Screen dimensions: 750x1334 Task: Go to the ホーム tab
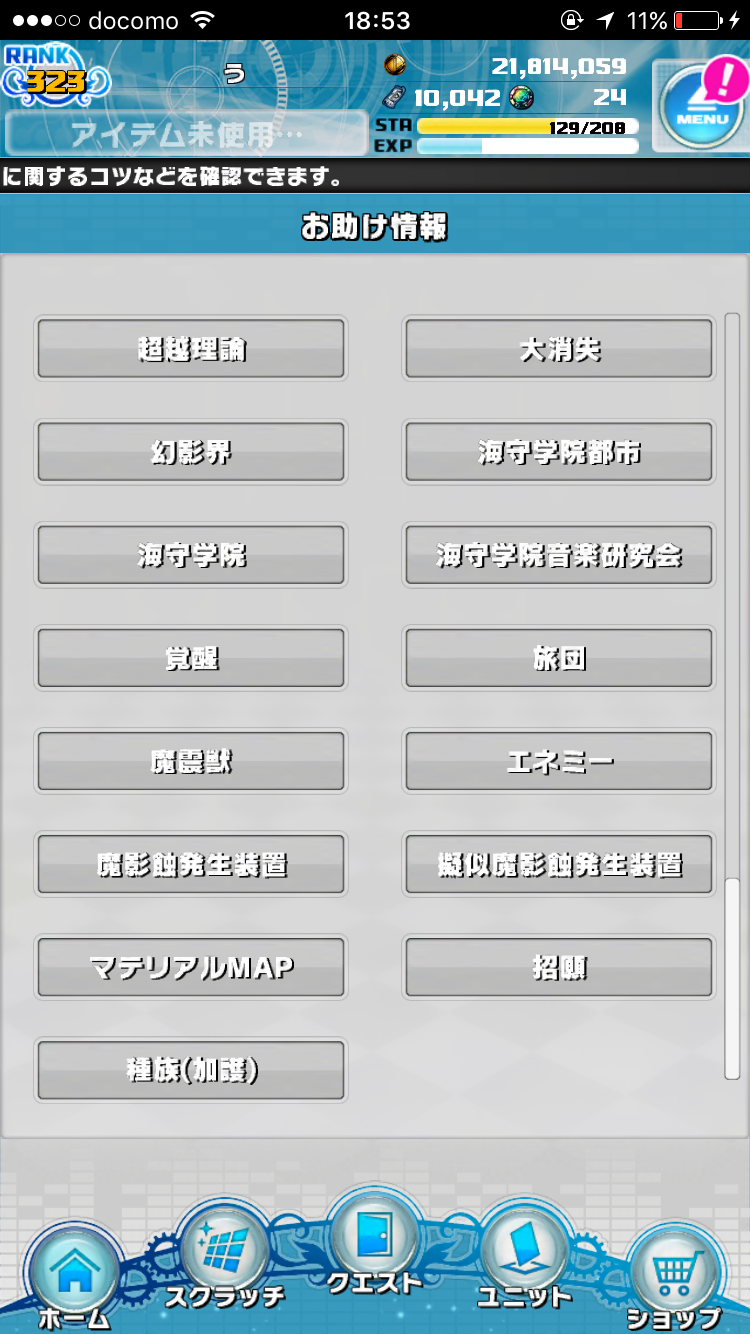(74, 1277)
